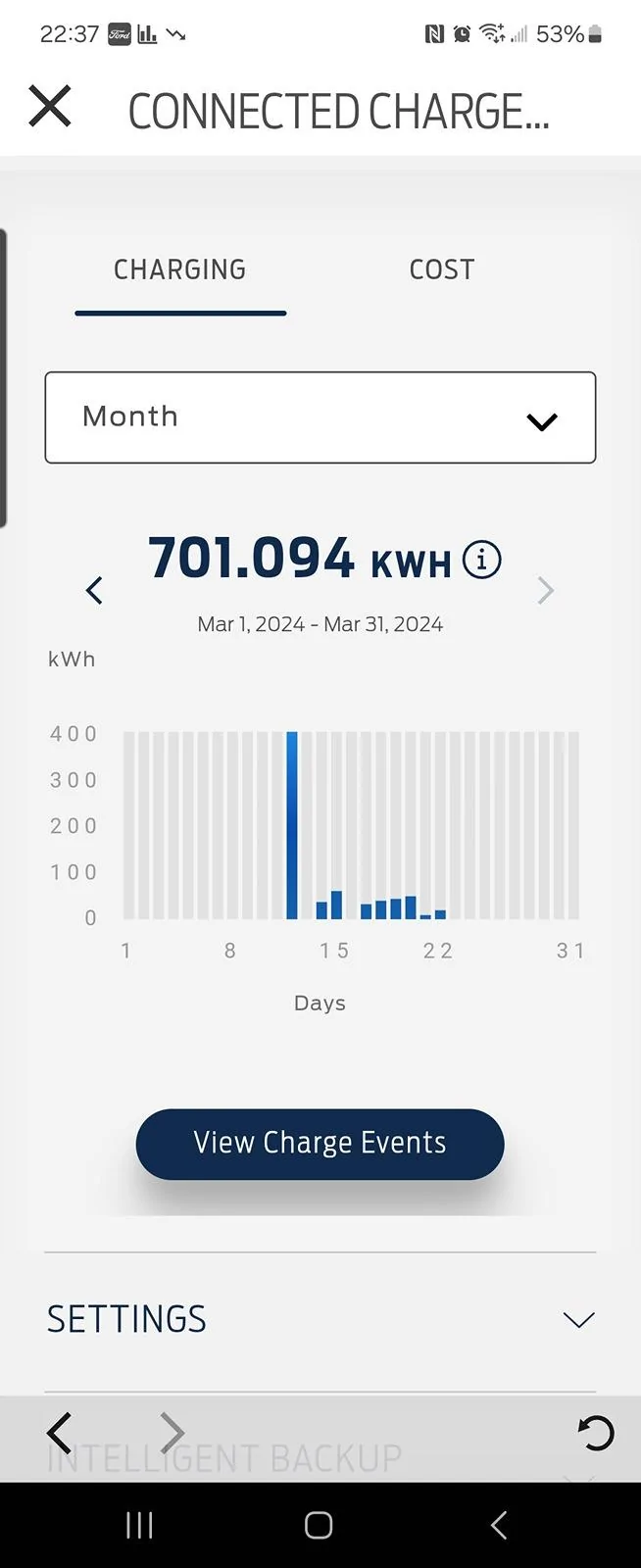This screenshot has width=641, height=1568.
Task: Go to the next month's charging data
Action: [x=546, y=590]
